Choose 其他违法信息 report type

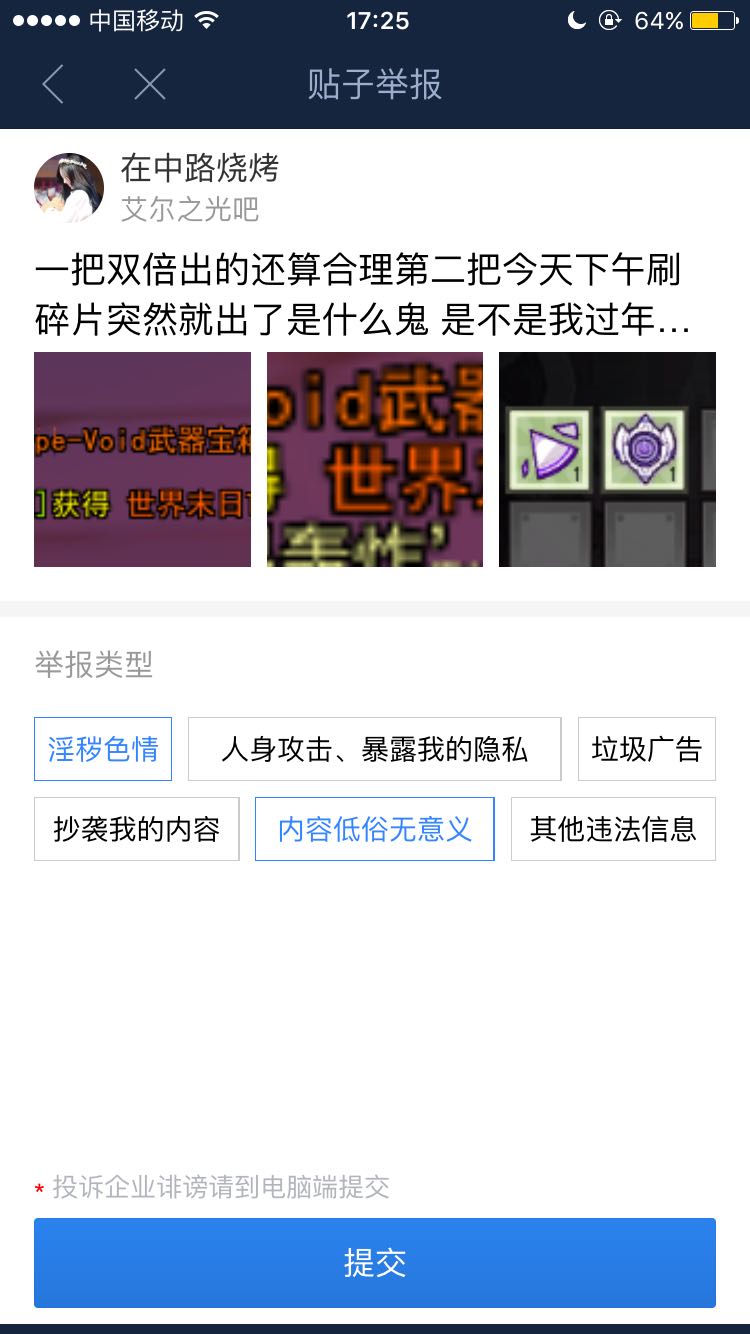pyautogui.click(x=613, y=829)
